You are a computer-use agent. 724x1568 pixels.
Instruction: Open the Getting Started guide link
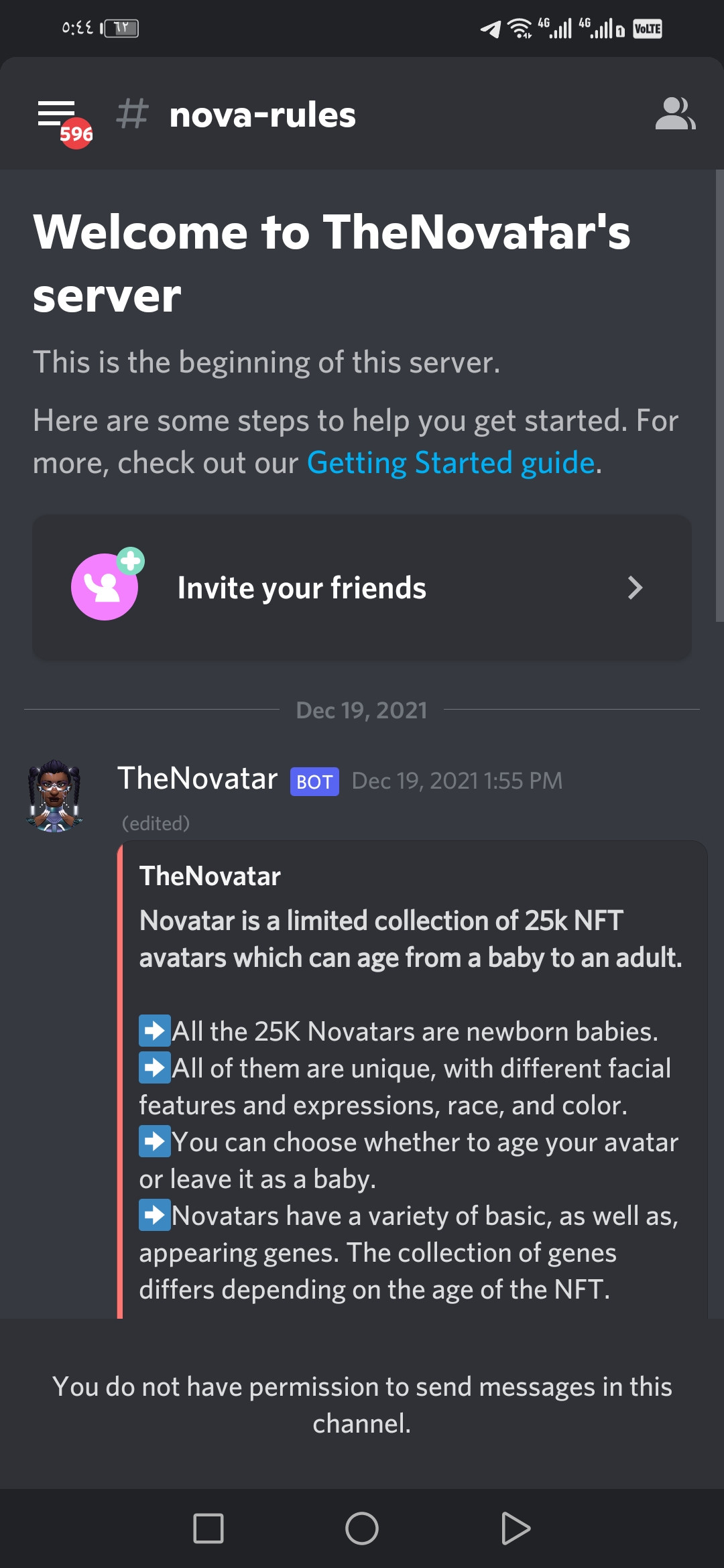451,462
